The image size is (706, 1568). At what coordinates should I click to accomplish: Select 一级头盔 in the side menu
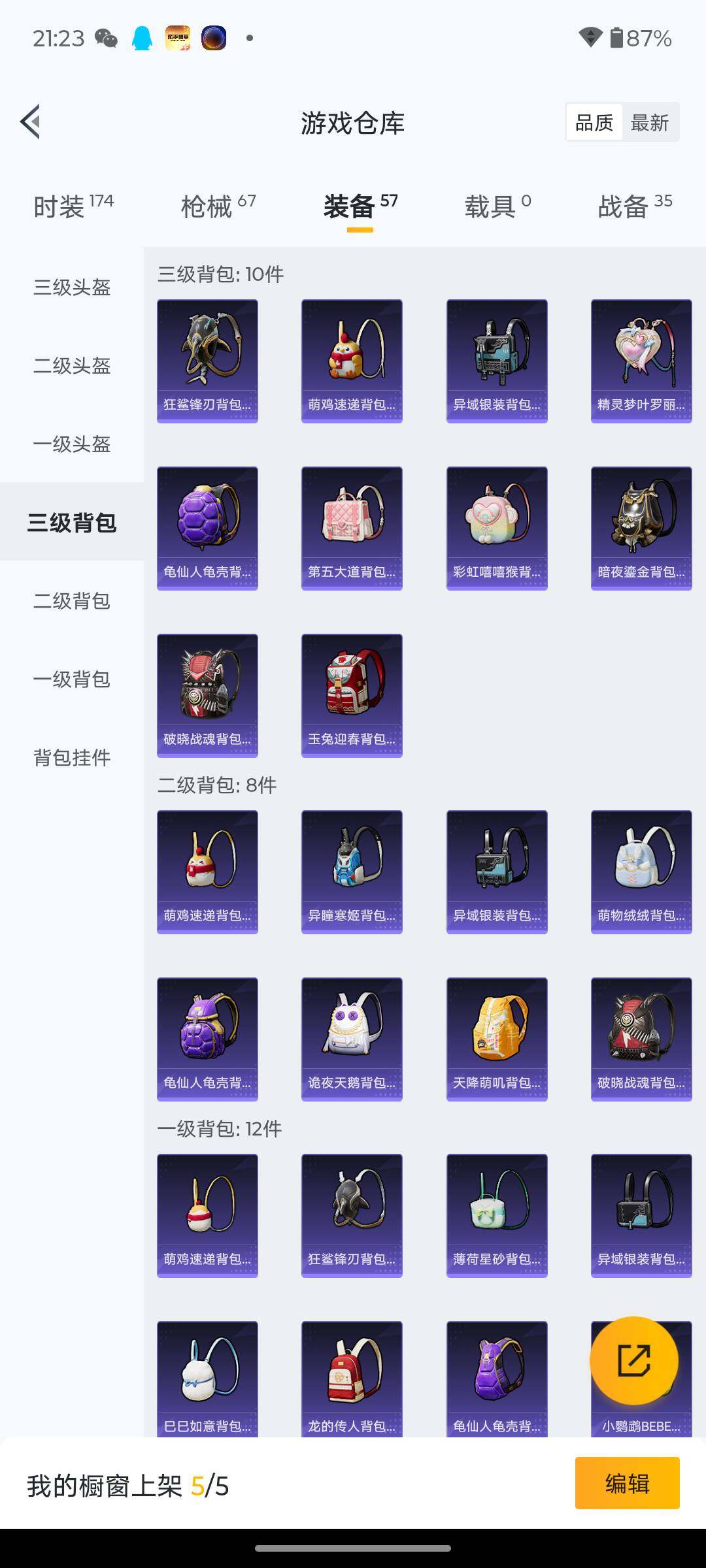[72, 444]
